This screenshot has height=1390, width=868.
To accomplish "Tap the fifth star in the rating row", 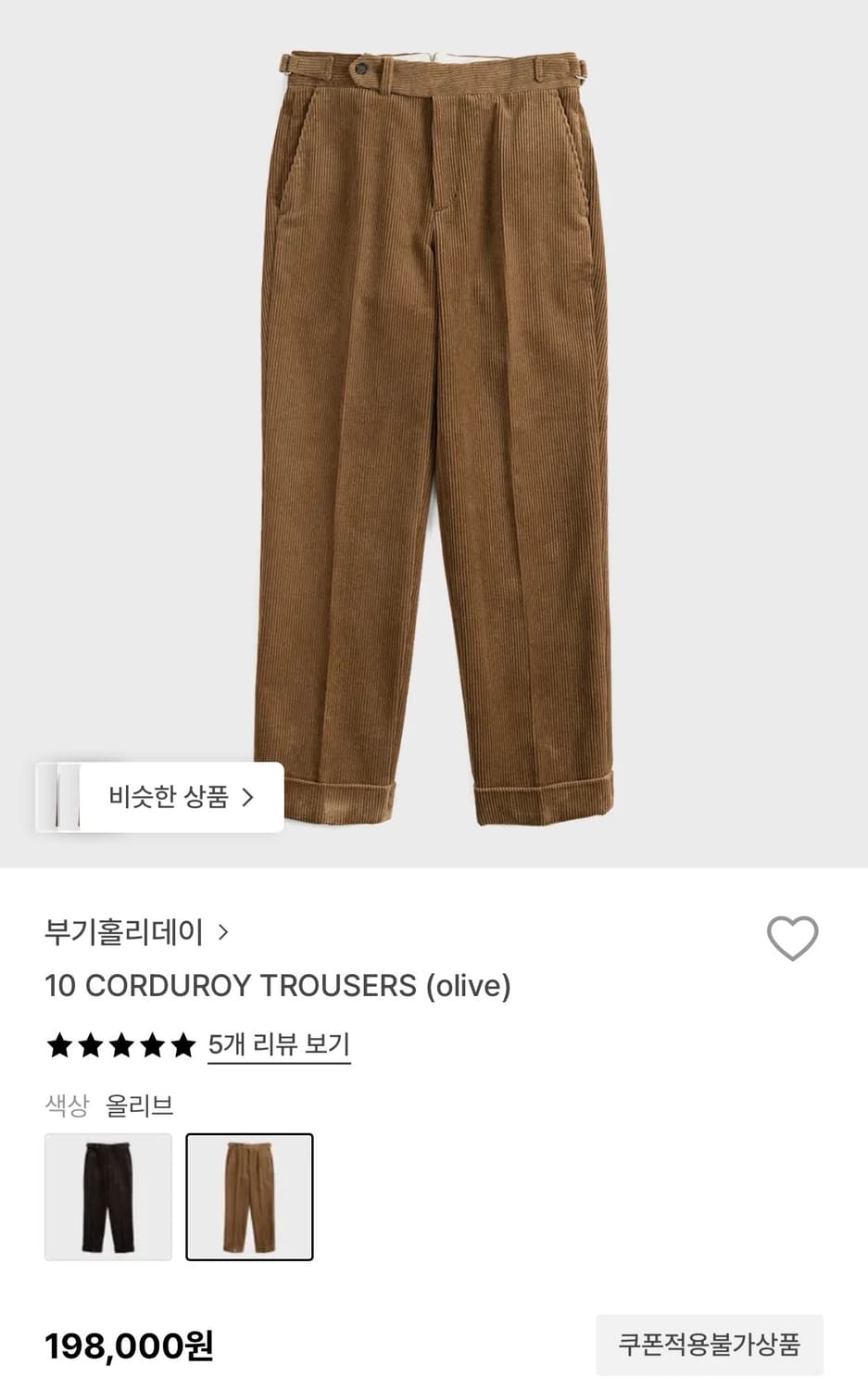I will point(184,1044).
